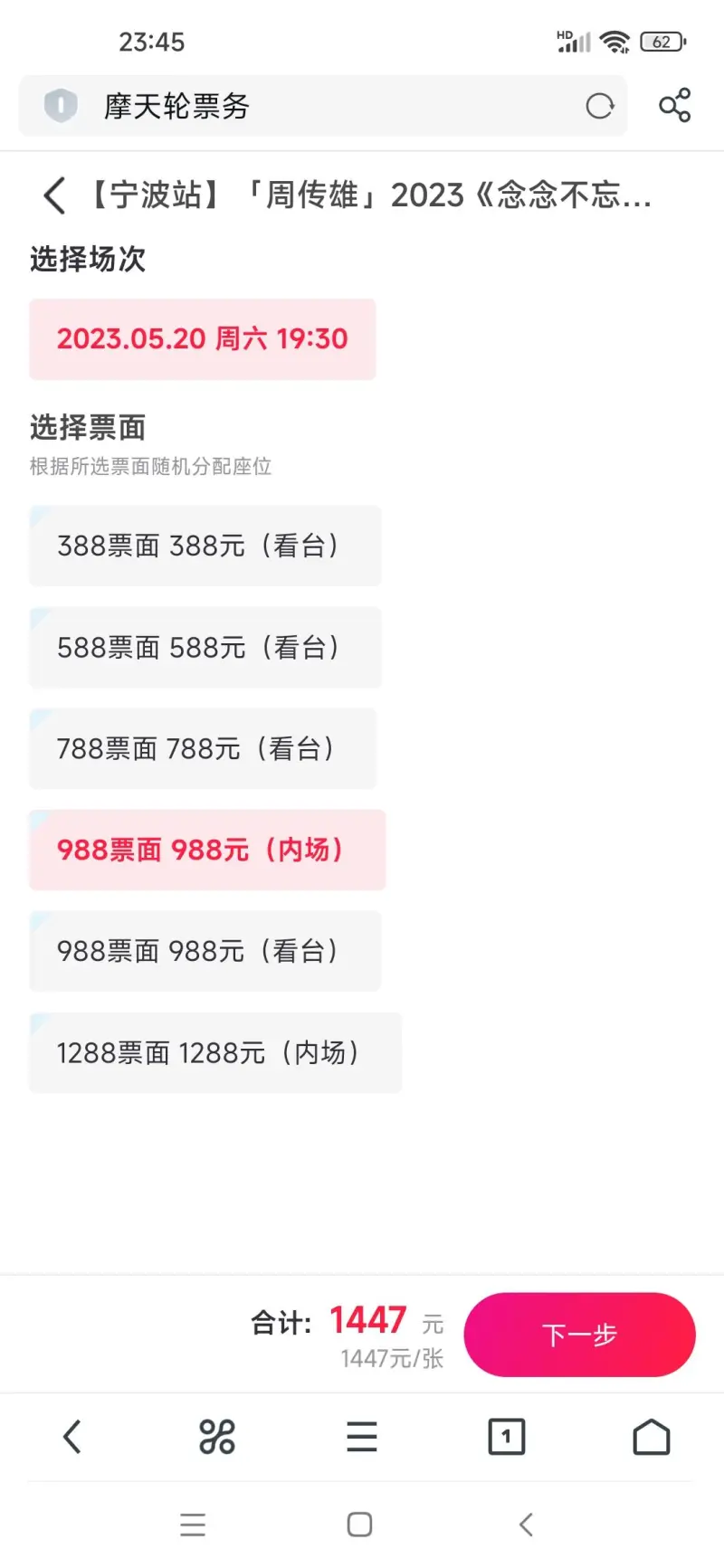Choose 988票面 988元（看台）

coord(205,951)
